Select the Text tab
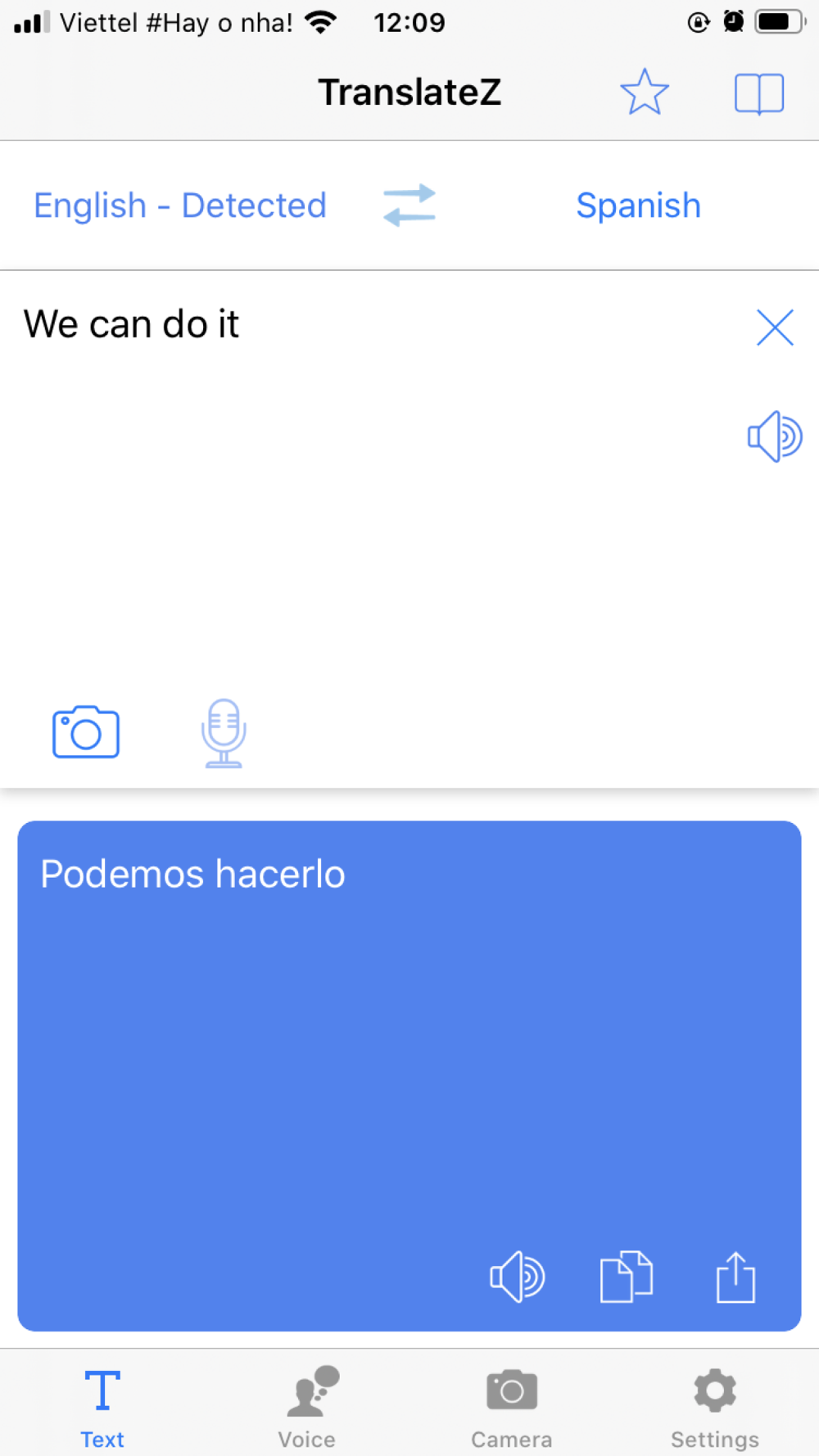 pyautogui.click(x=102, y=1409)
